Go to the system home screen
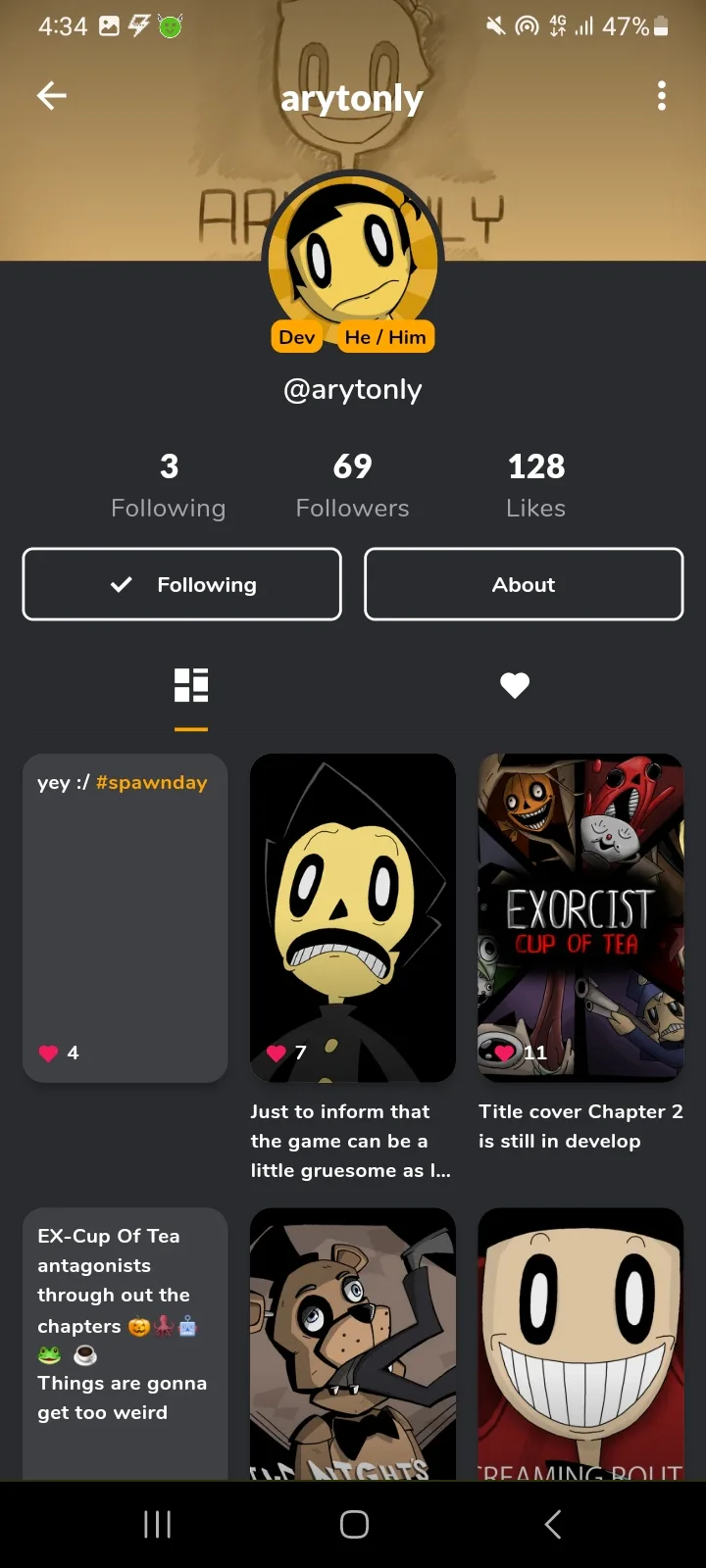 pos(354,1524)
